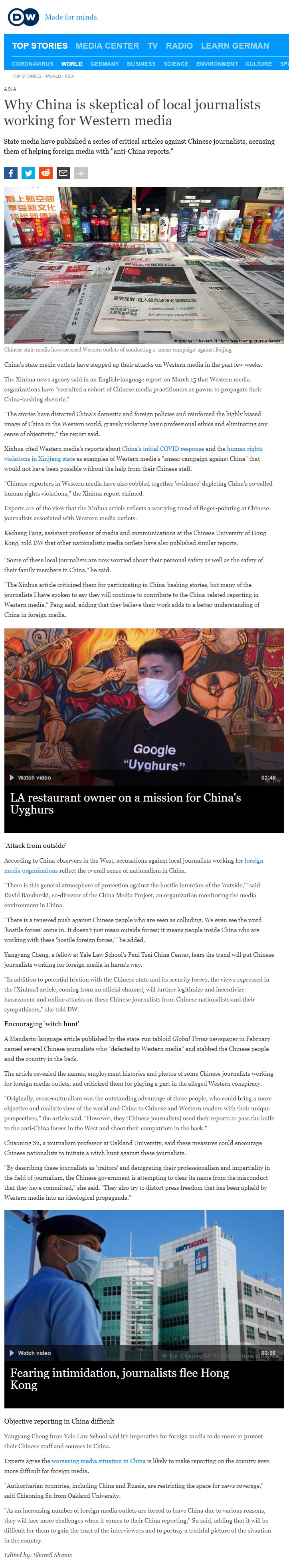Image resolution: width=289 pixels, height=1568 pixels.
Task: Select Coronavirus subcategory
Action: coord(32,64)
